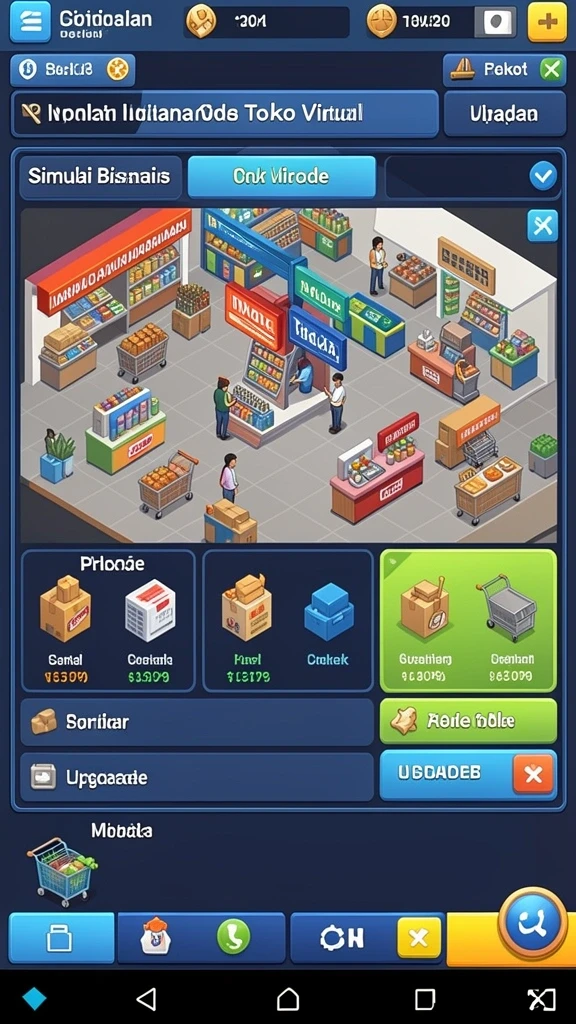Viewport: 576px width, 1024px height.
Task: Tap the round blue floating button
Action: click(534, 923)
